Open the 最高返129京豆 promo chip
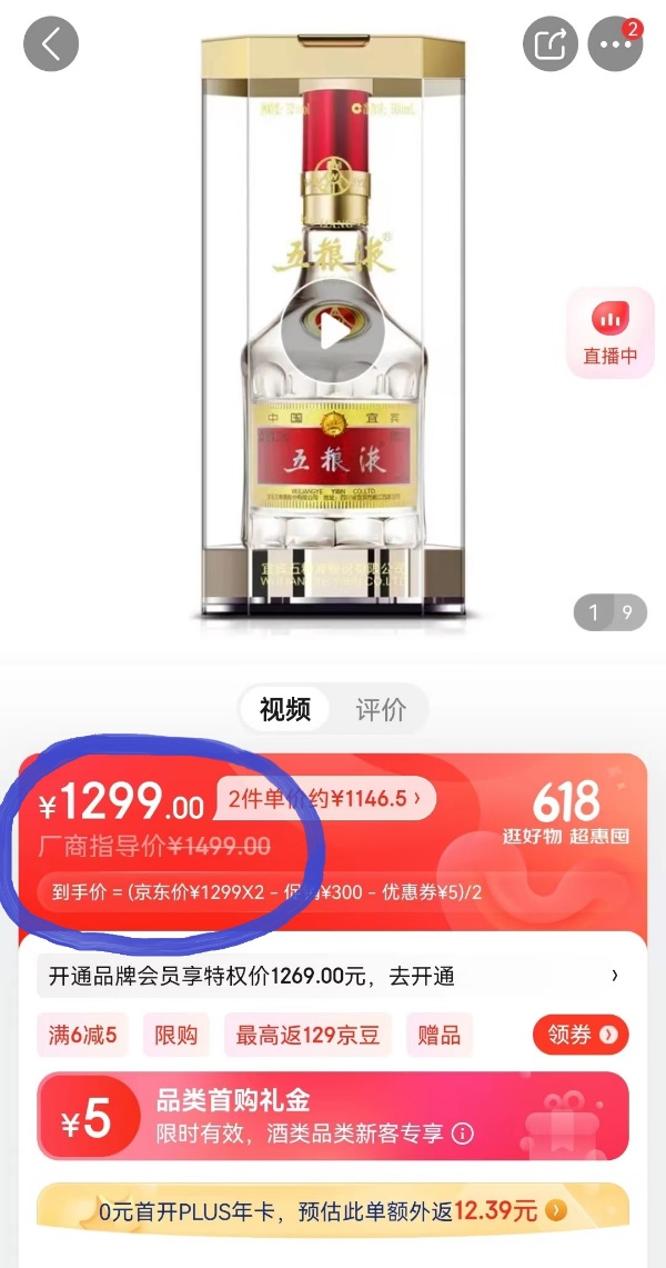This screenshot has height=1268, width=666. [x=308, y=1035]
